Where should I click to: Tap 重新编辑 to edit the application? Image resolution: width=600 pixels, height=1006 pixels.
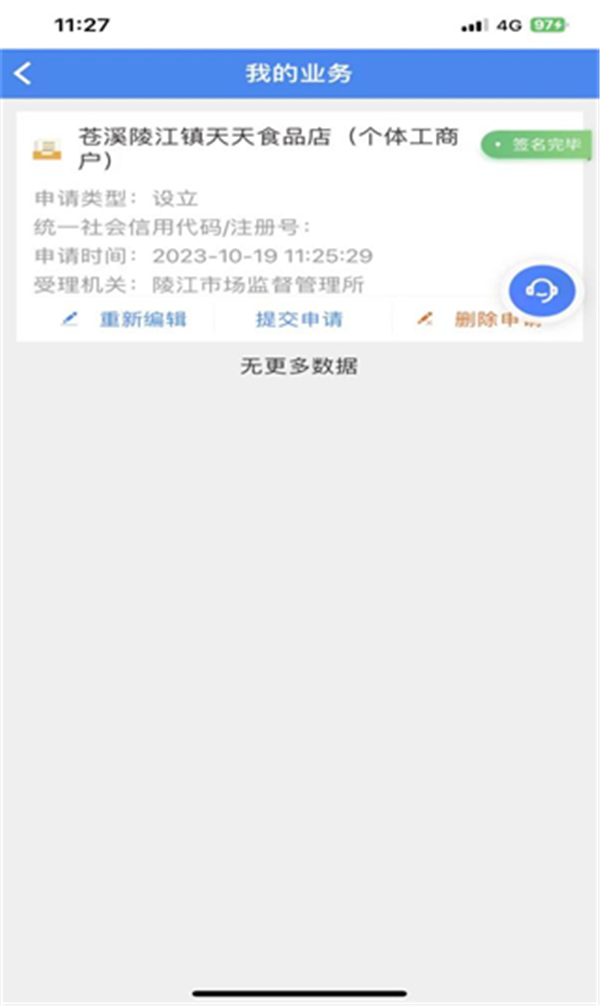[x=124, y=320]
